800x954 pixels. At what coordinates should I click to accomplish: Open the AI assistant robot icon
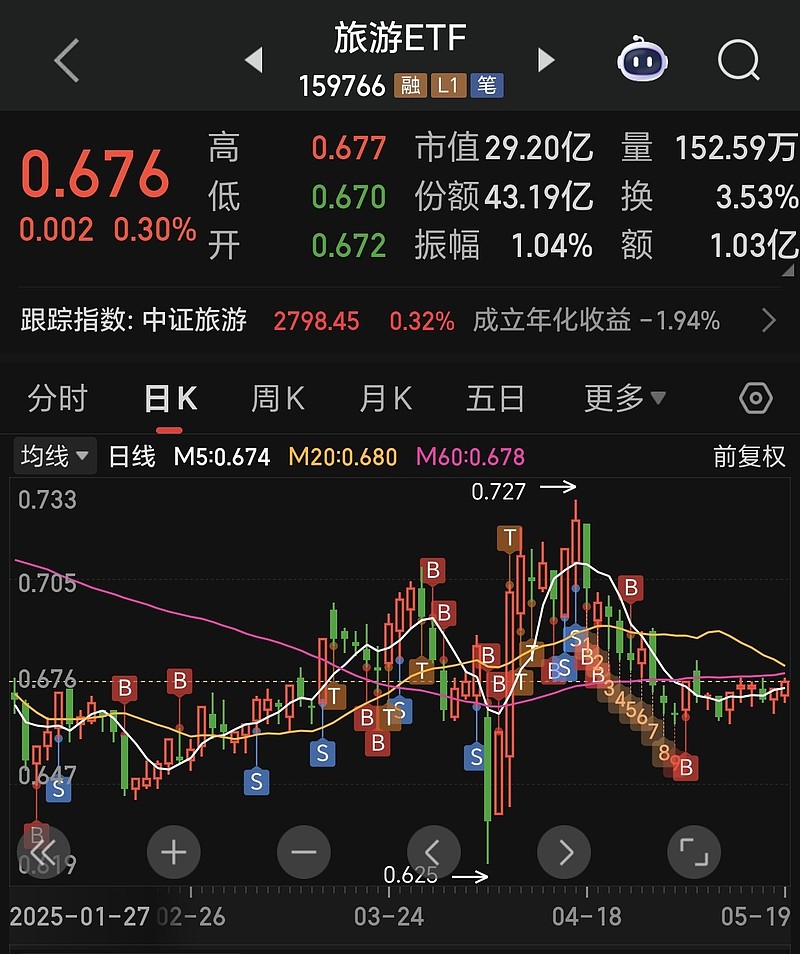pos(642,60)
